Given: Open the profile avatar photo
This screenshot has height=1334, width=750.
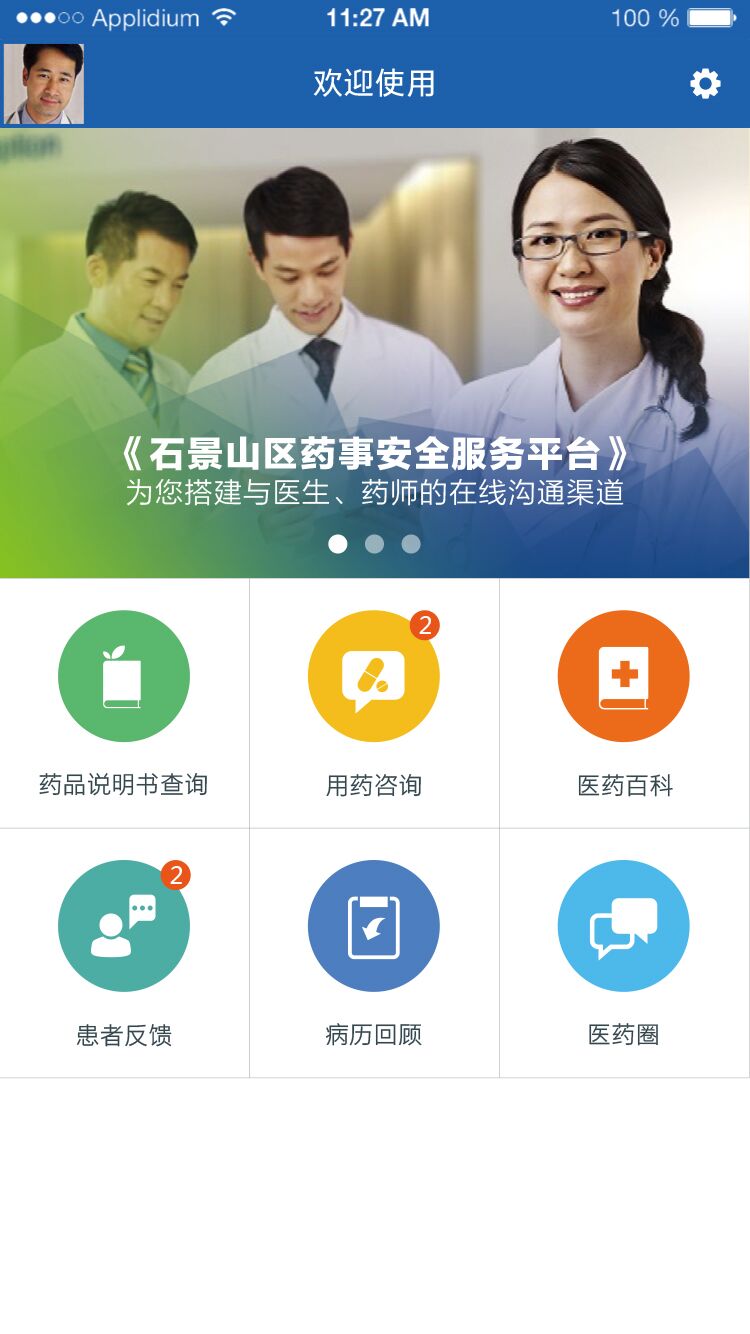Looking at the screenshot, I should [x=44, y=84].
